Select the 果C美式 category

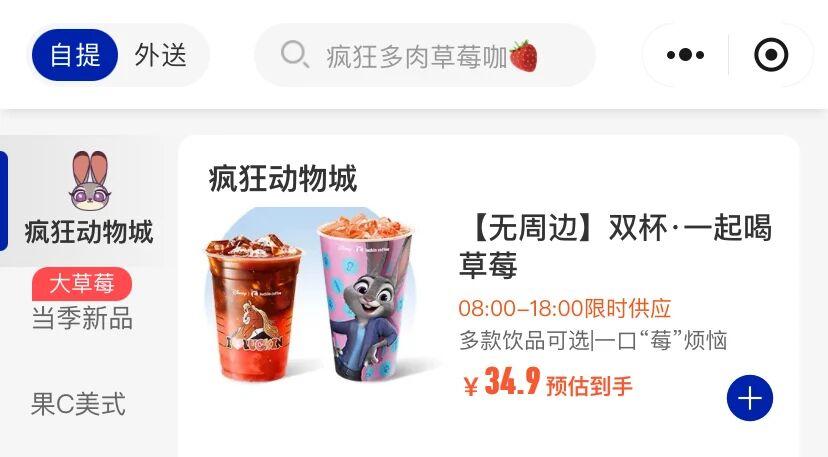pyautogui.click(x=78, y=404)
